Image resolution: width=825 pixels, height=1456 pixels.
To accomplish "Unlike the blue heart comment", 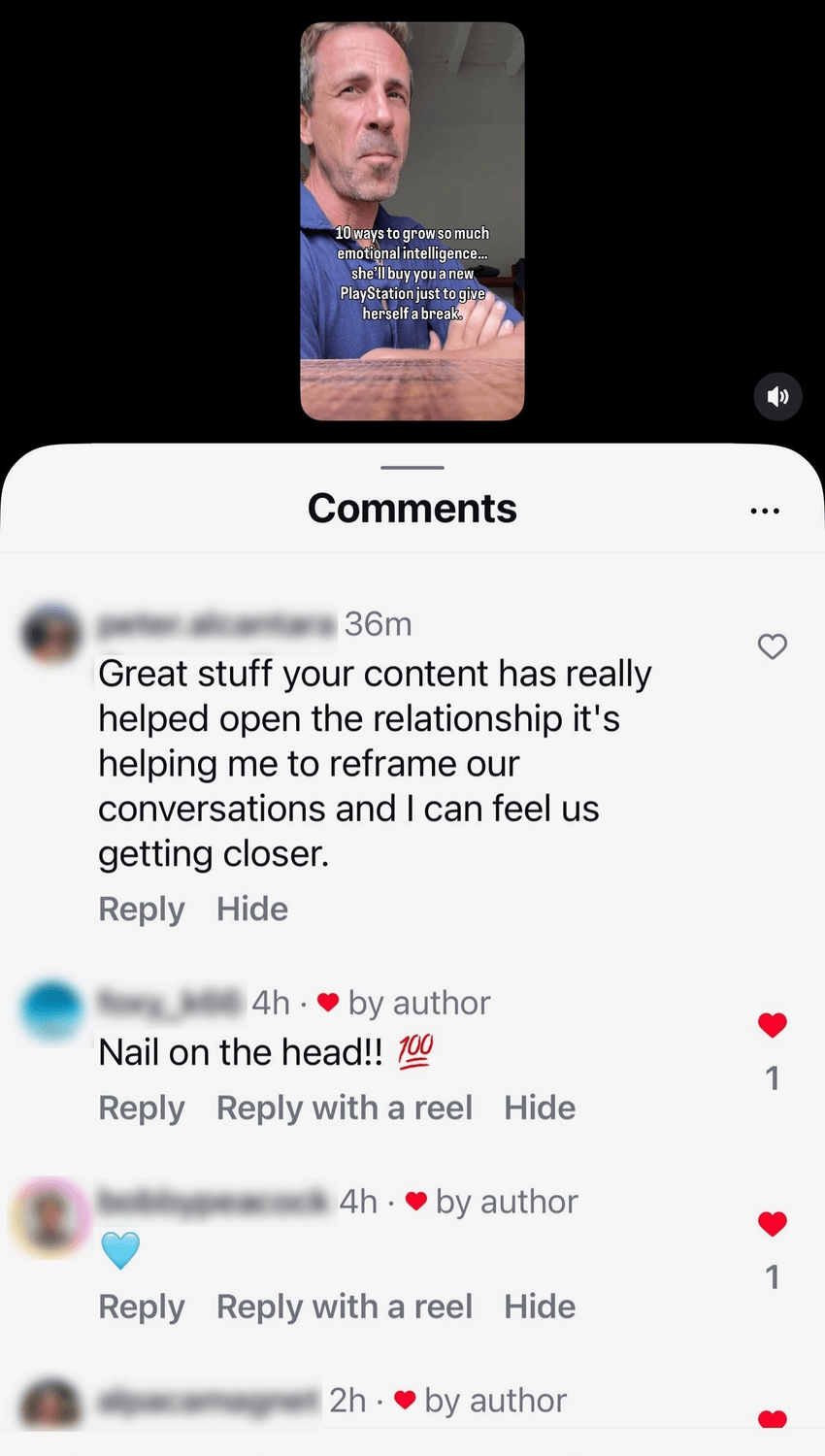I will coord(772,1224).
